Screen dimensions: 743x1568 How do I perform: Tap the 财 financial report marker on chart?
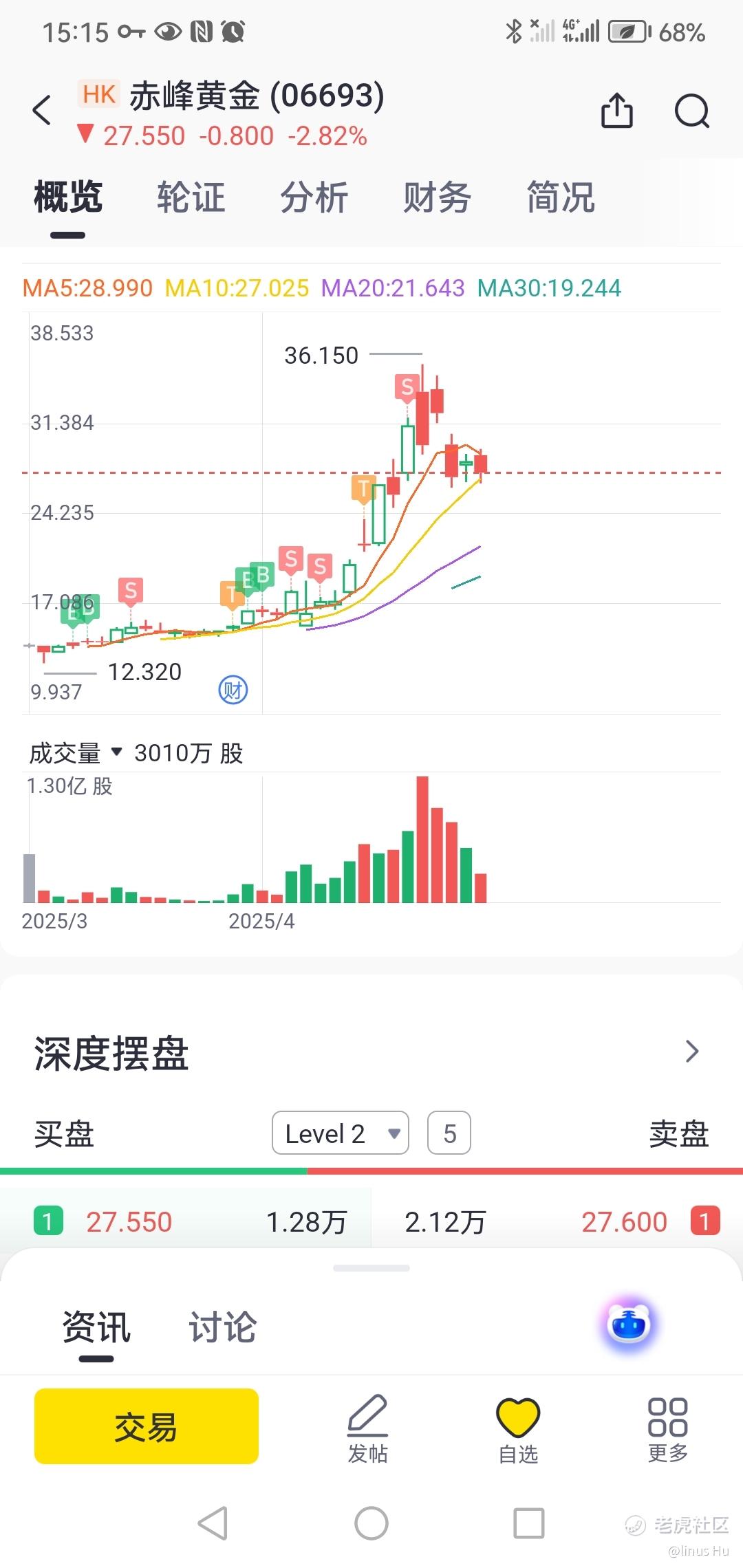pyautogui.click(x=233, y=690)
